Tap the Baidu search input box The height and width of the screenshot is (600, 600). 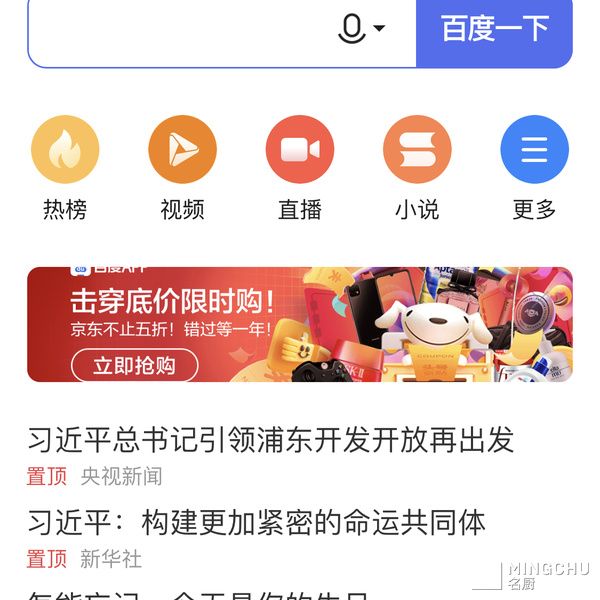click(180, 30)
